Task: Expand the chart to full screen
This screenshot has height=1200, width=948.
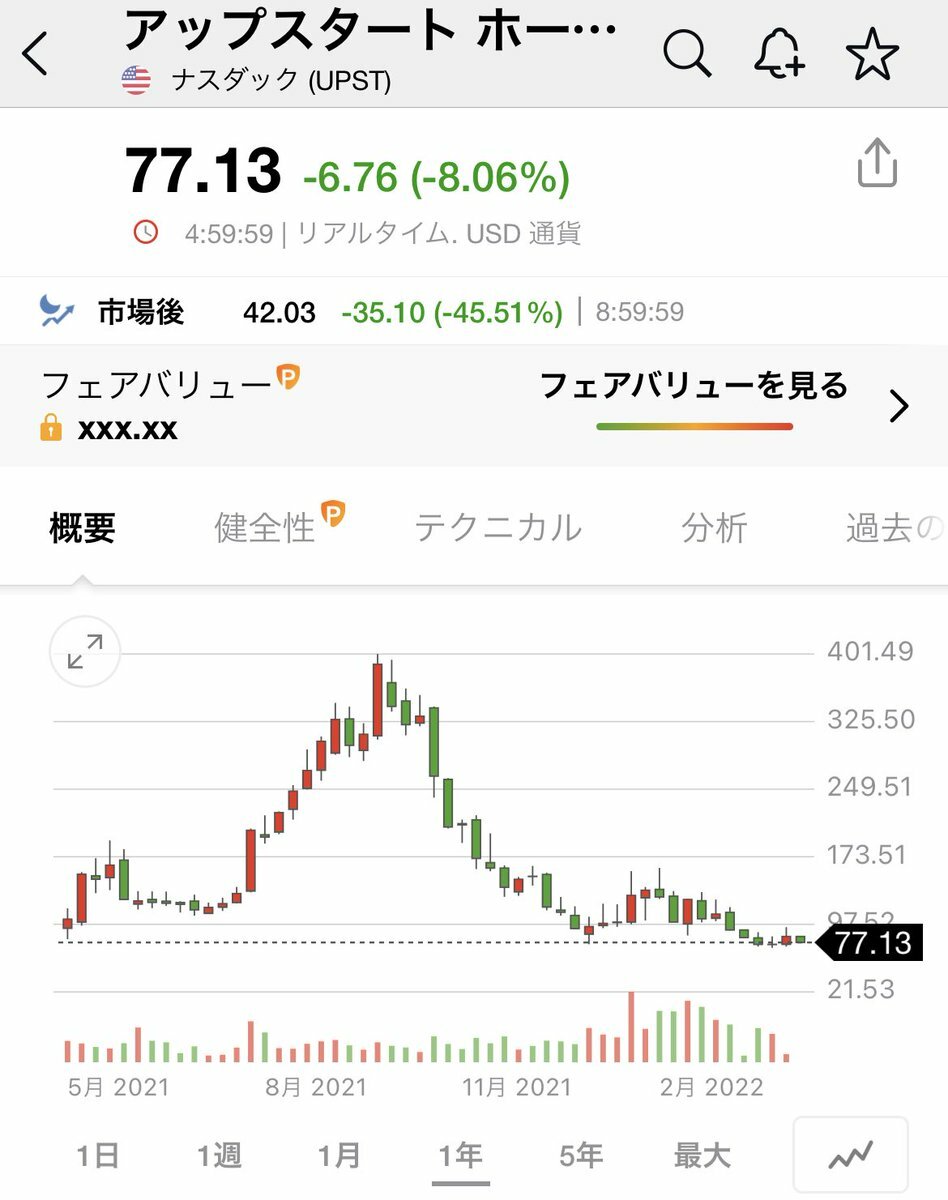Action: tap(85, 651)
